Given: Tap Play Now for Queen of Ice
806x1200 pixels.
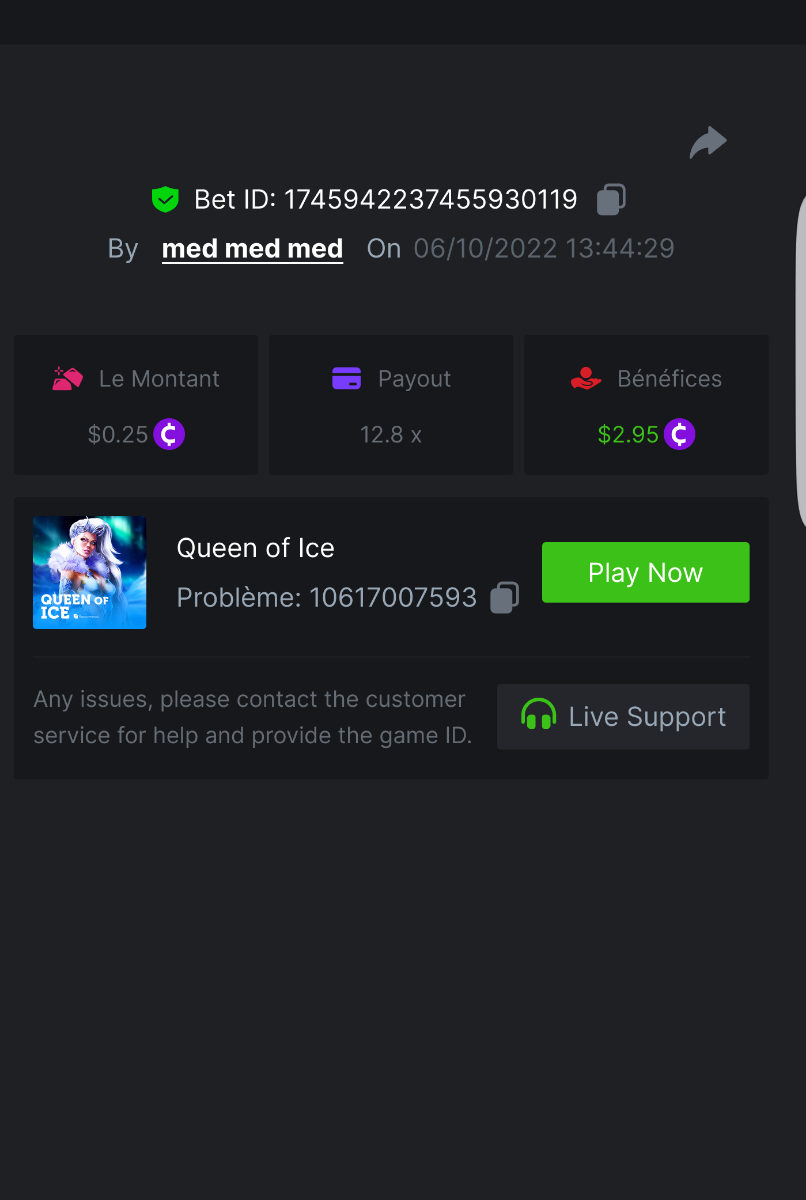Looking at the screenshot, I should pos(645,572).
